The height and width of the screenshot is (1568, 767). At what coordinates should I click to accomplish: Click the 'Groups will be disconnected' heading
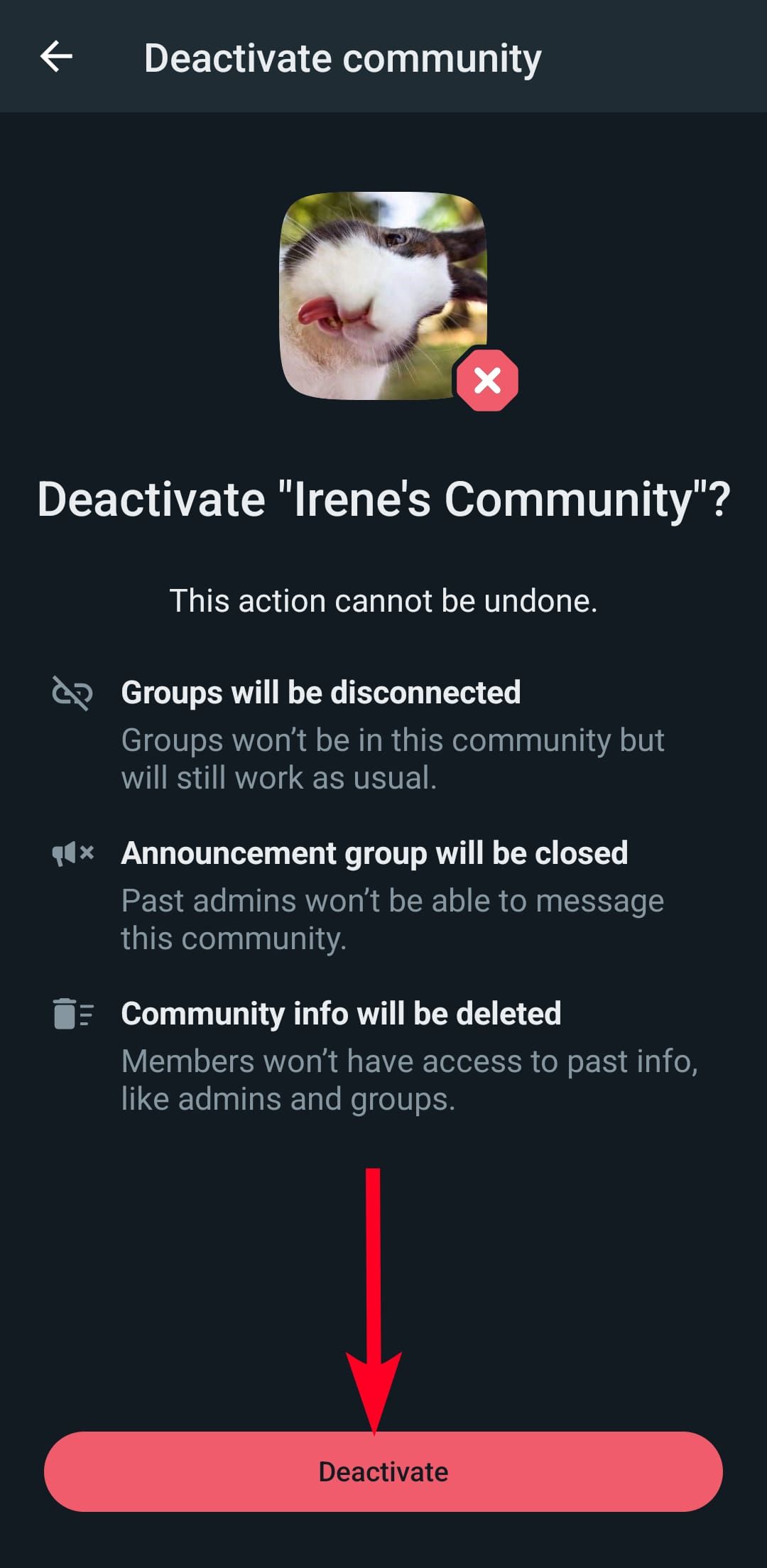point(321,693)
